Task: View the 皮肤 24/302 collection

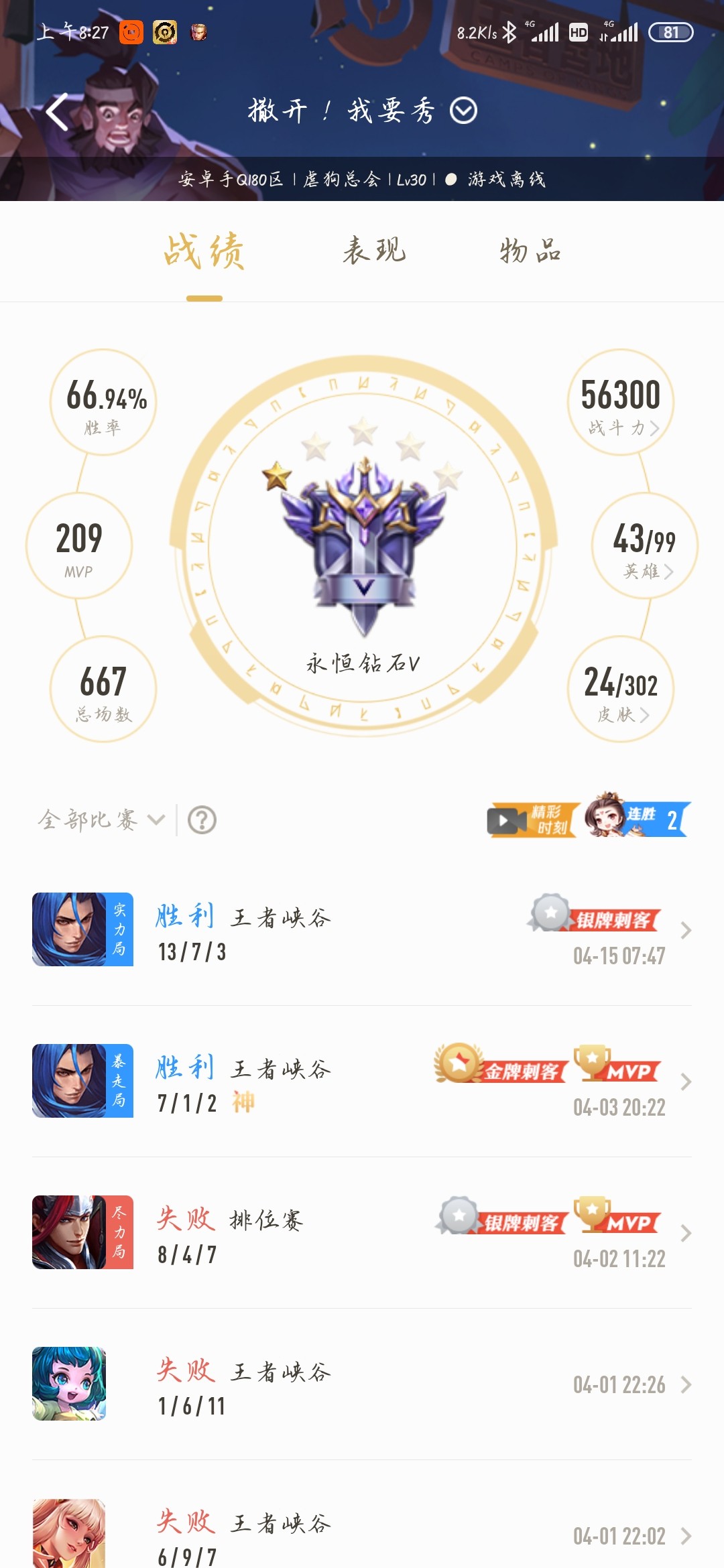Action: 621,690
